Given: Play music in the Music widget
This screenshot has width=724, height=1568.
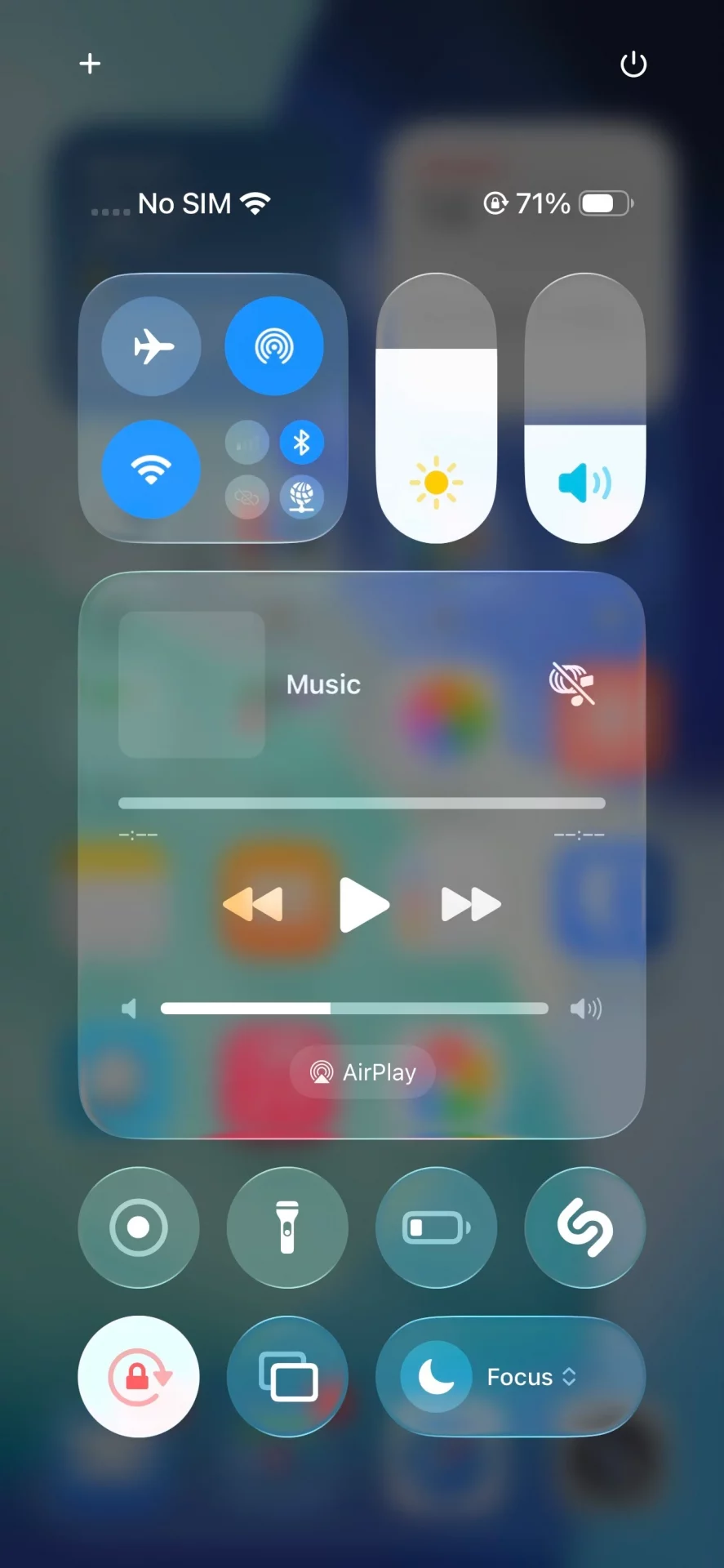Looking at the screenshot, I should click(x=363, y=905).
